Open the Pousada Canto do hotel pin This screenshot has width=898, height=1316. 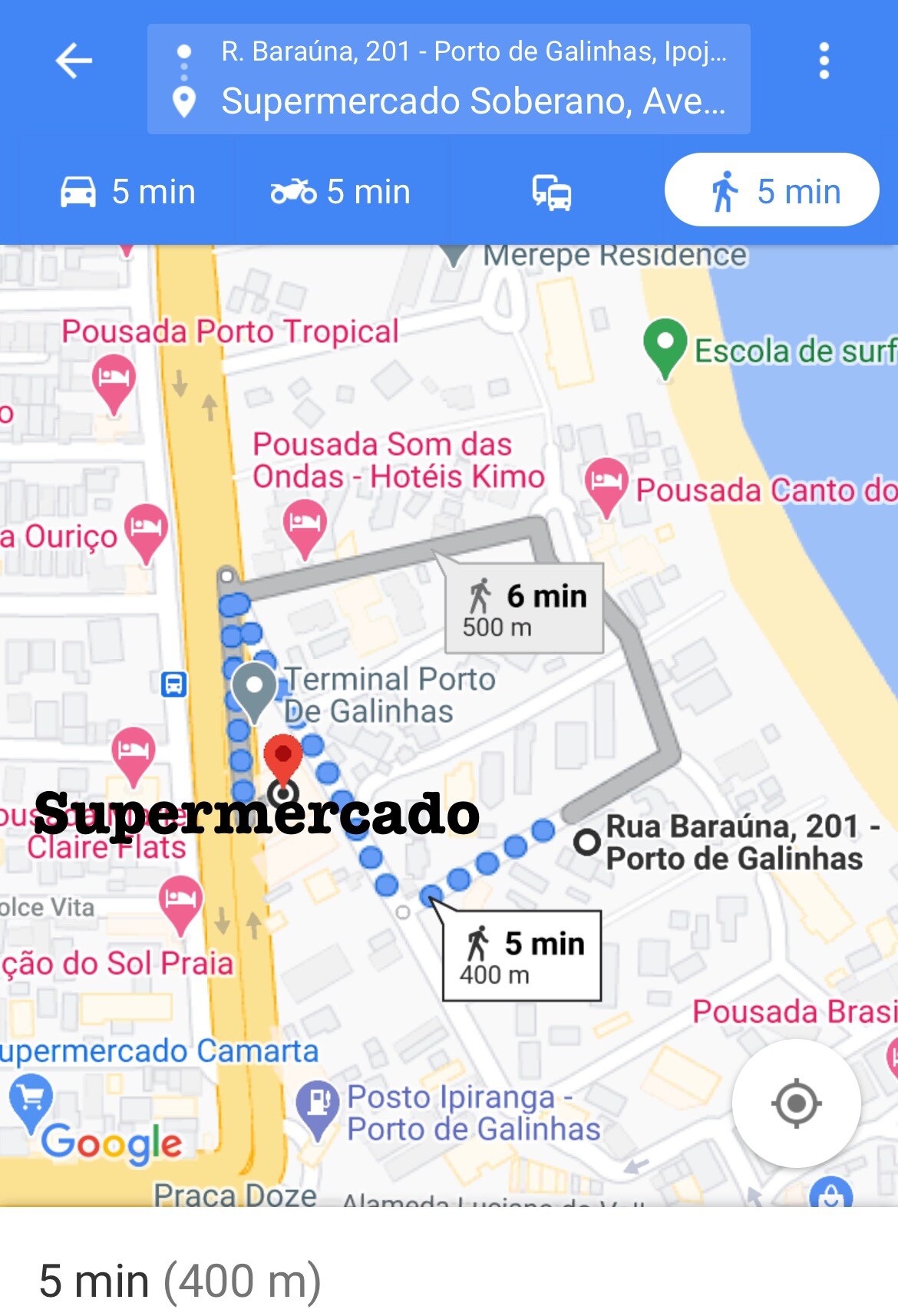[x=606, y=483]
